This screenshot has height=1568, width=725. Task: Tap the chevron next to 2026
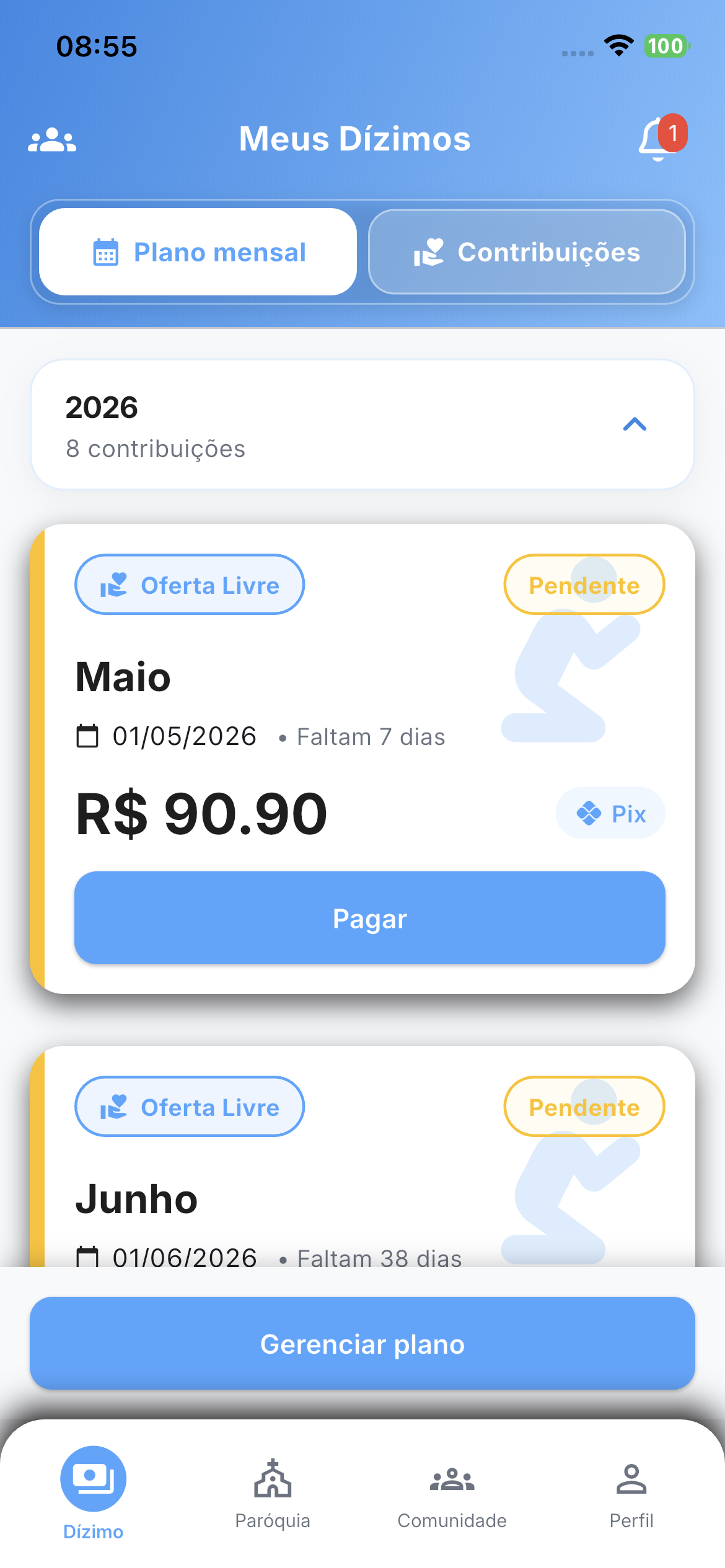point(635,425)
